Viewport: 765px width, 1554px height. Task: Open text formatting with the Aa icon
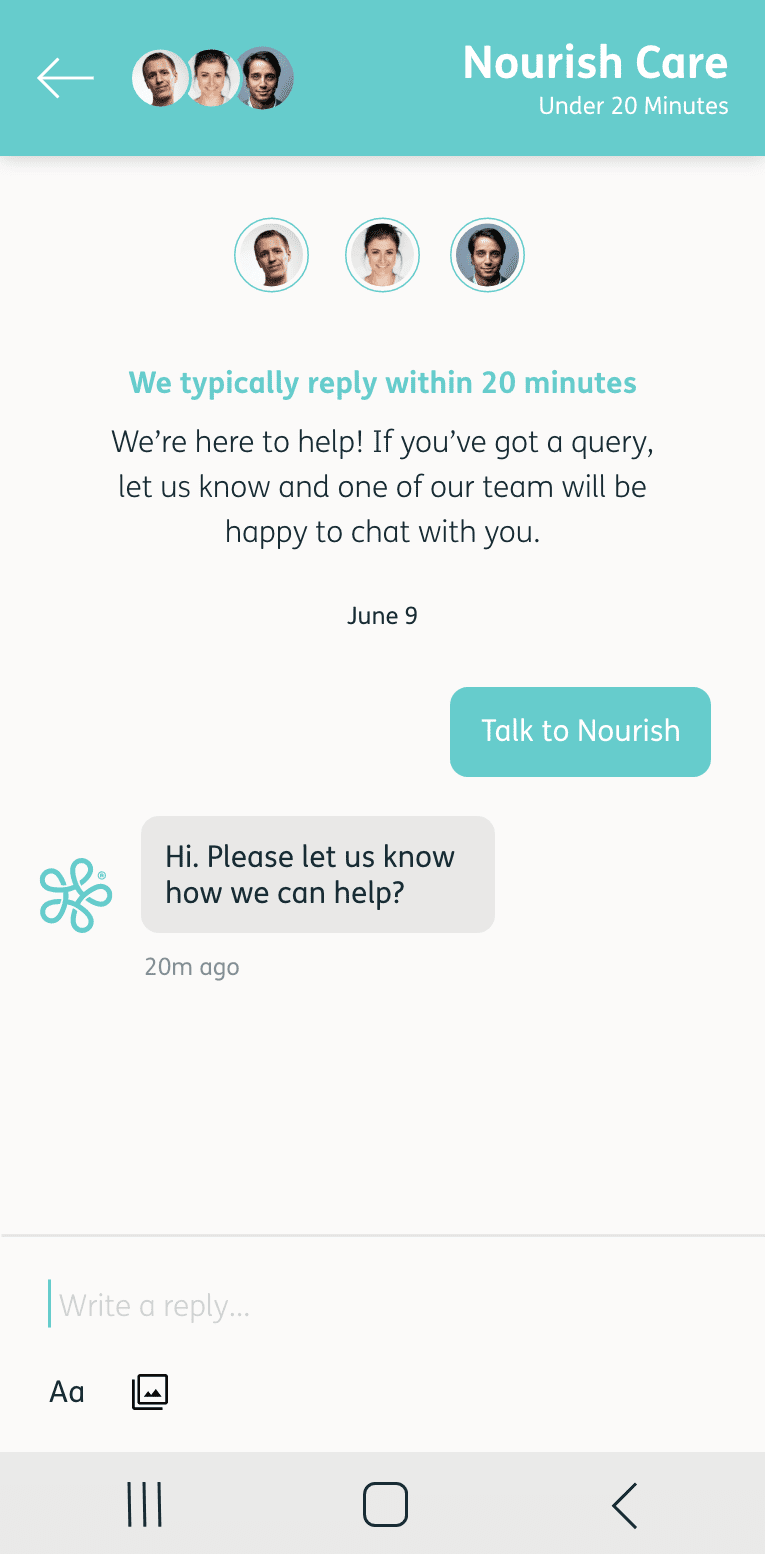[67, 1391]
